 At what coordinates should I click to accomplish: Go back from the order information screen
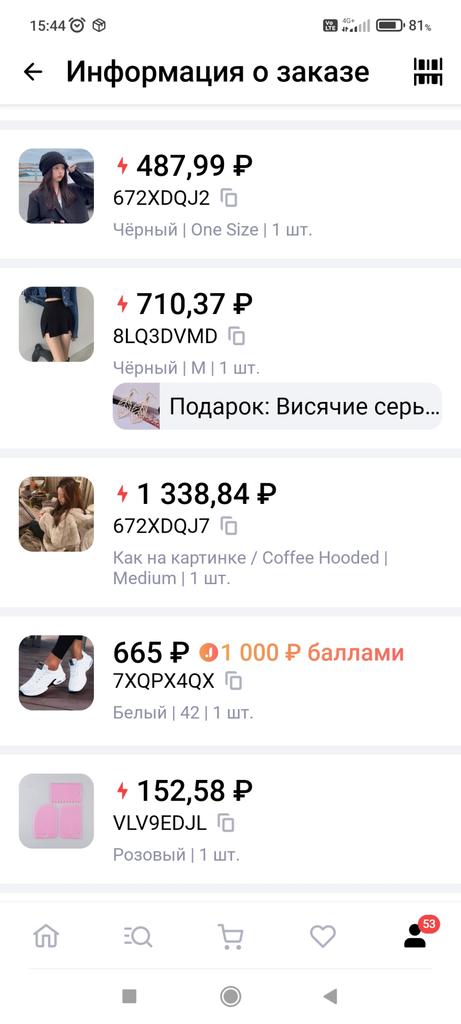pos(33,72)
